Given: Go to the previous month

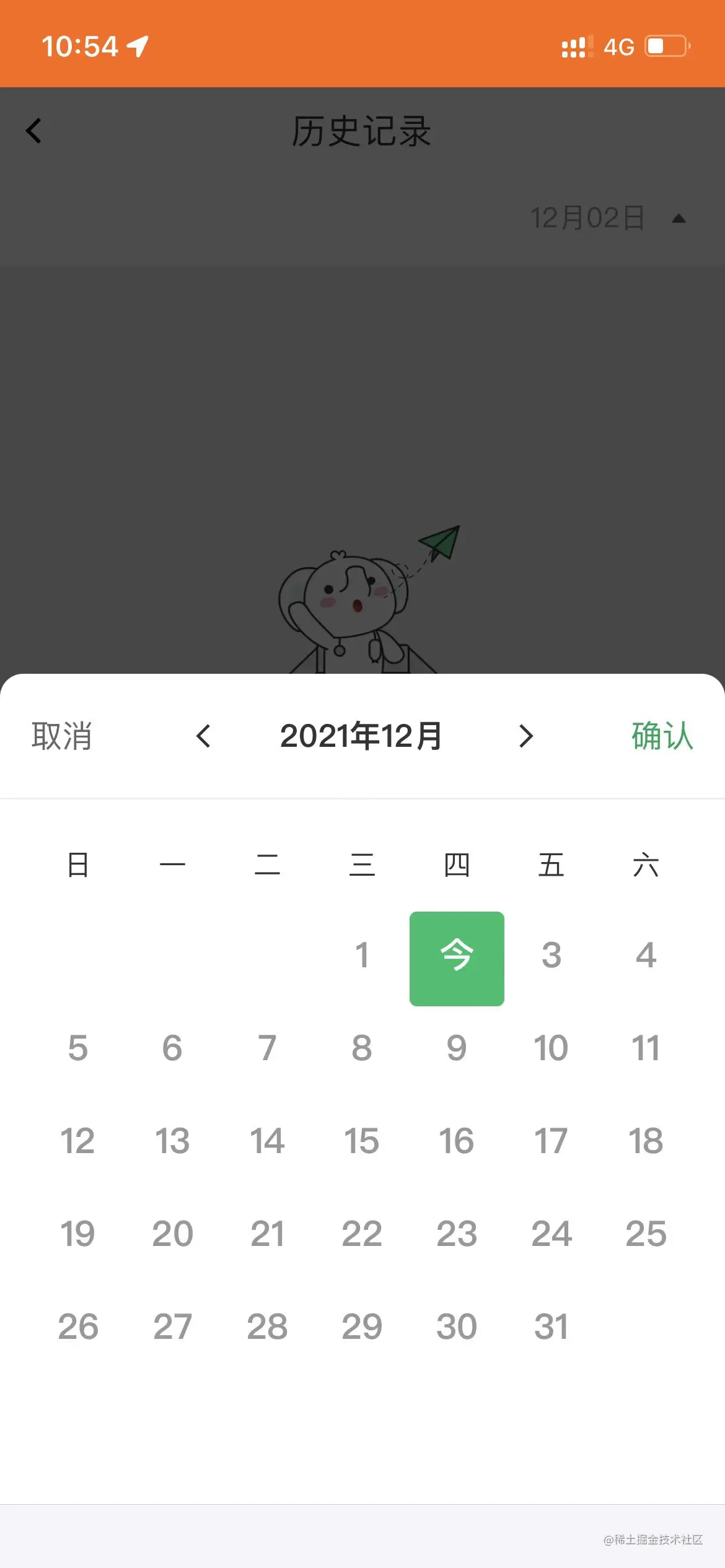Looking at the screenshot, I should click(203, 736).
